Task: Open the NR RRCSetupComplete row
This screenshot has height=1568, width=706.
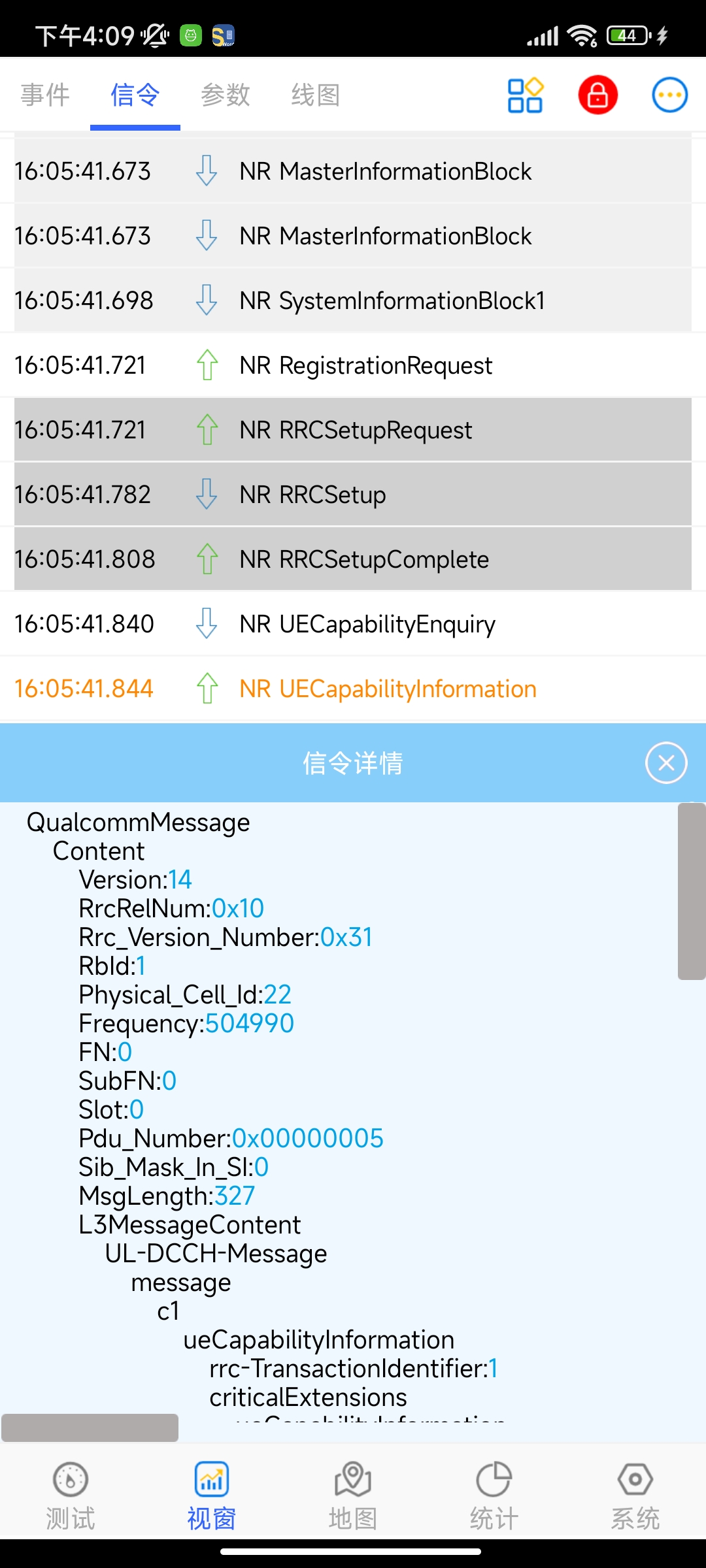Action: (x=353, y=559)
